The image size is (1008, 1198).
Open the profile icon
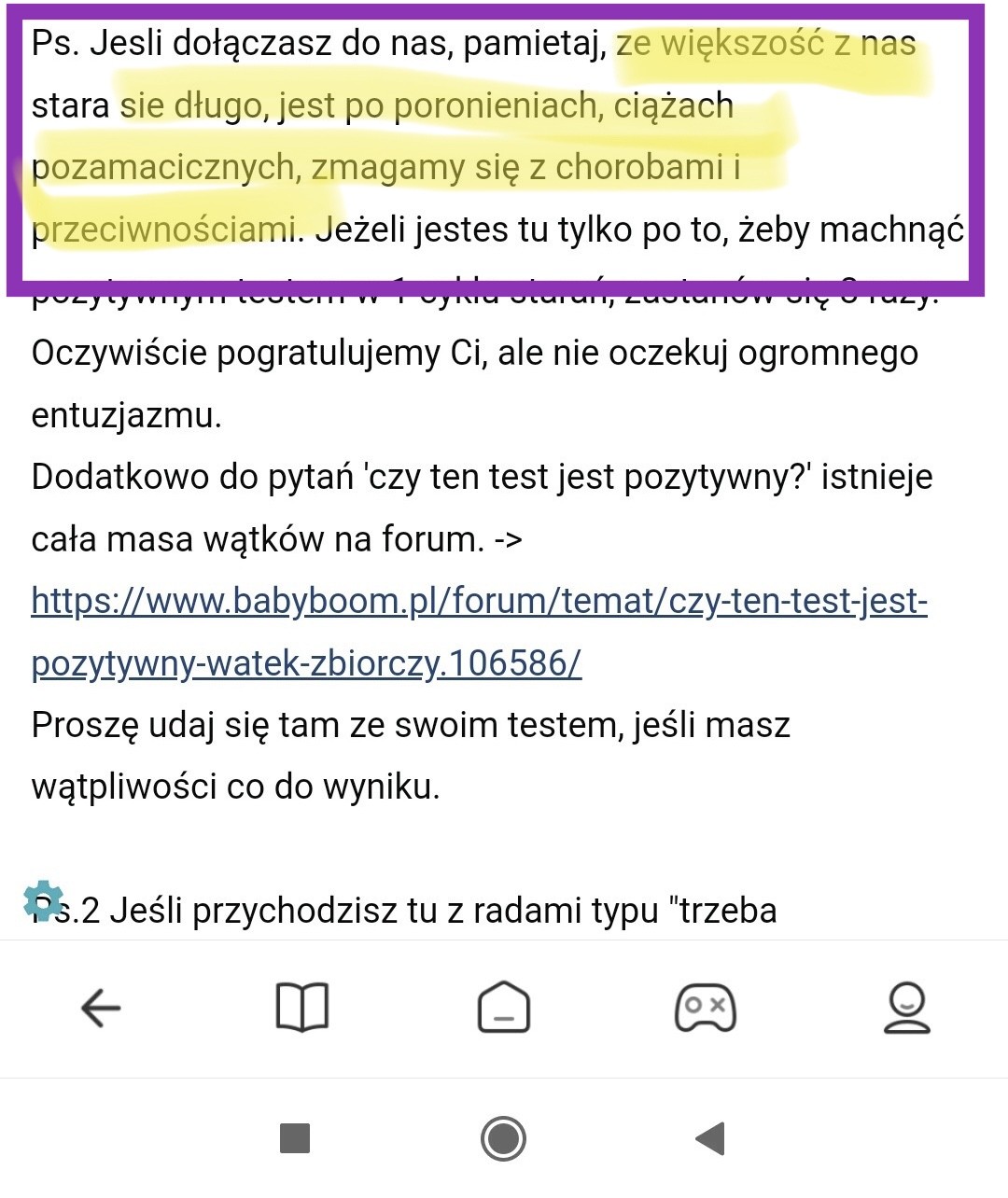point(906,1008)
